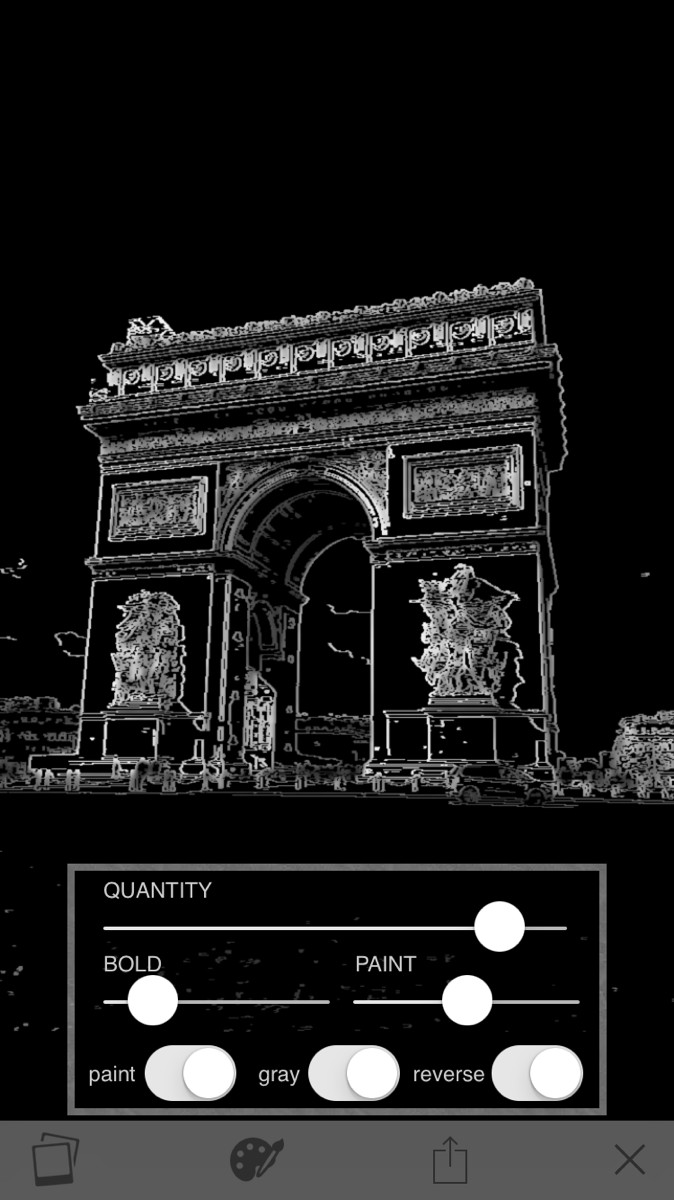Tap the PAINT slider handle

(x=467, y=1000)
